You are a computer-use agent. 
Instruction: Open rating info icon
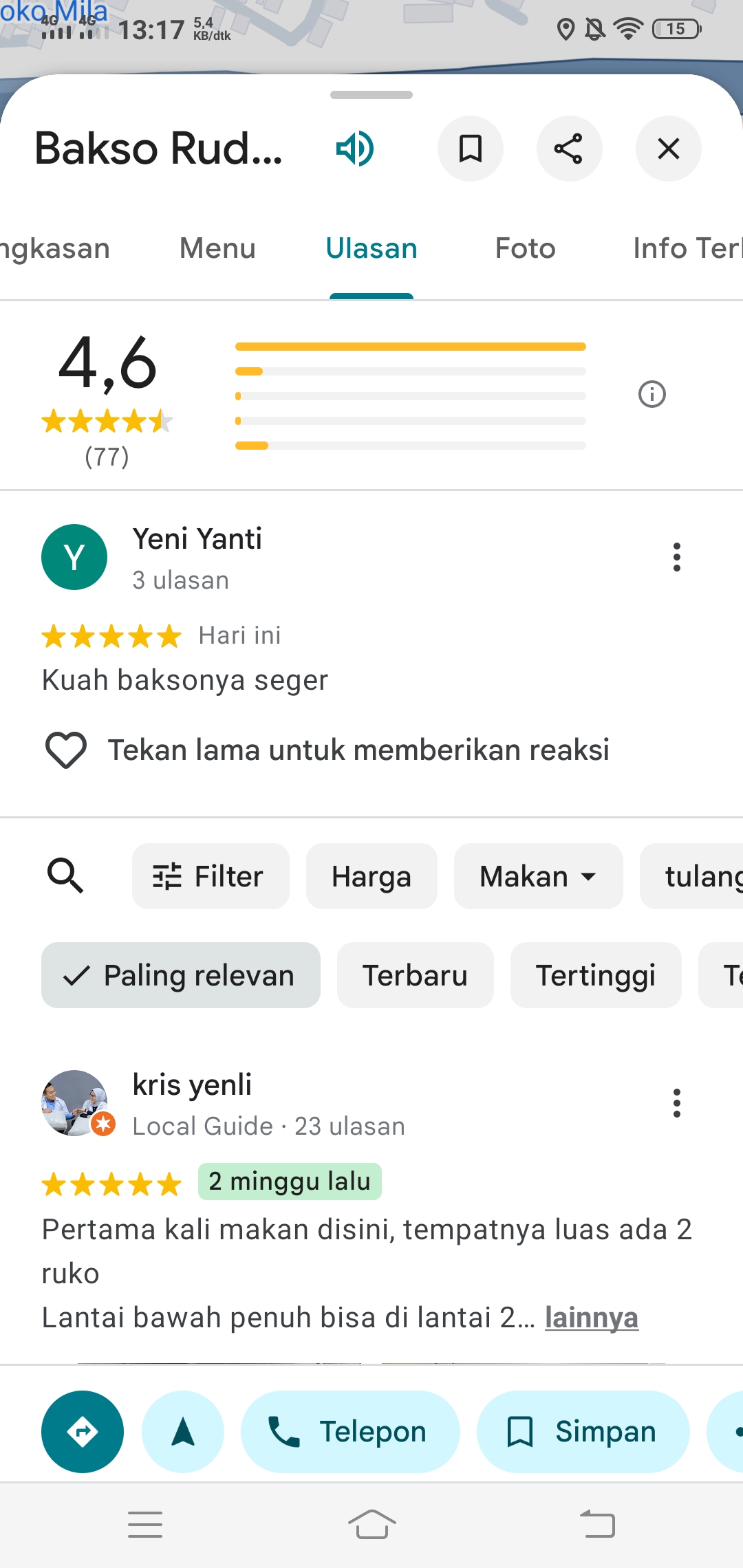(x=652, y=395)
